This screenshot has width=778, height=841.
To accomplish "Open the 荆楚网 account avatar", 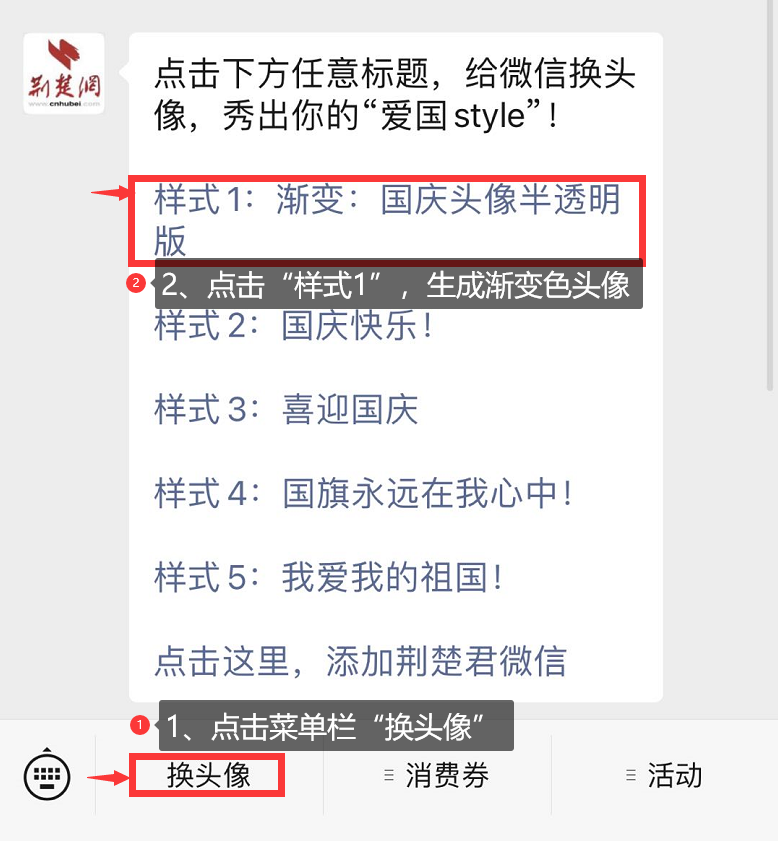I will click(64, 73).
